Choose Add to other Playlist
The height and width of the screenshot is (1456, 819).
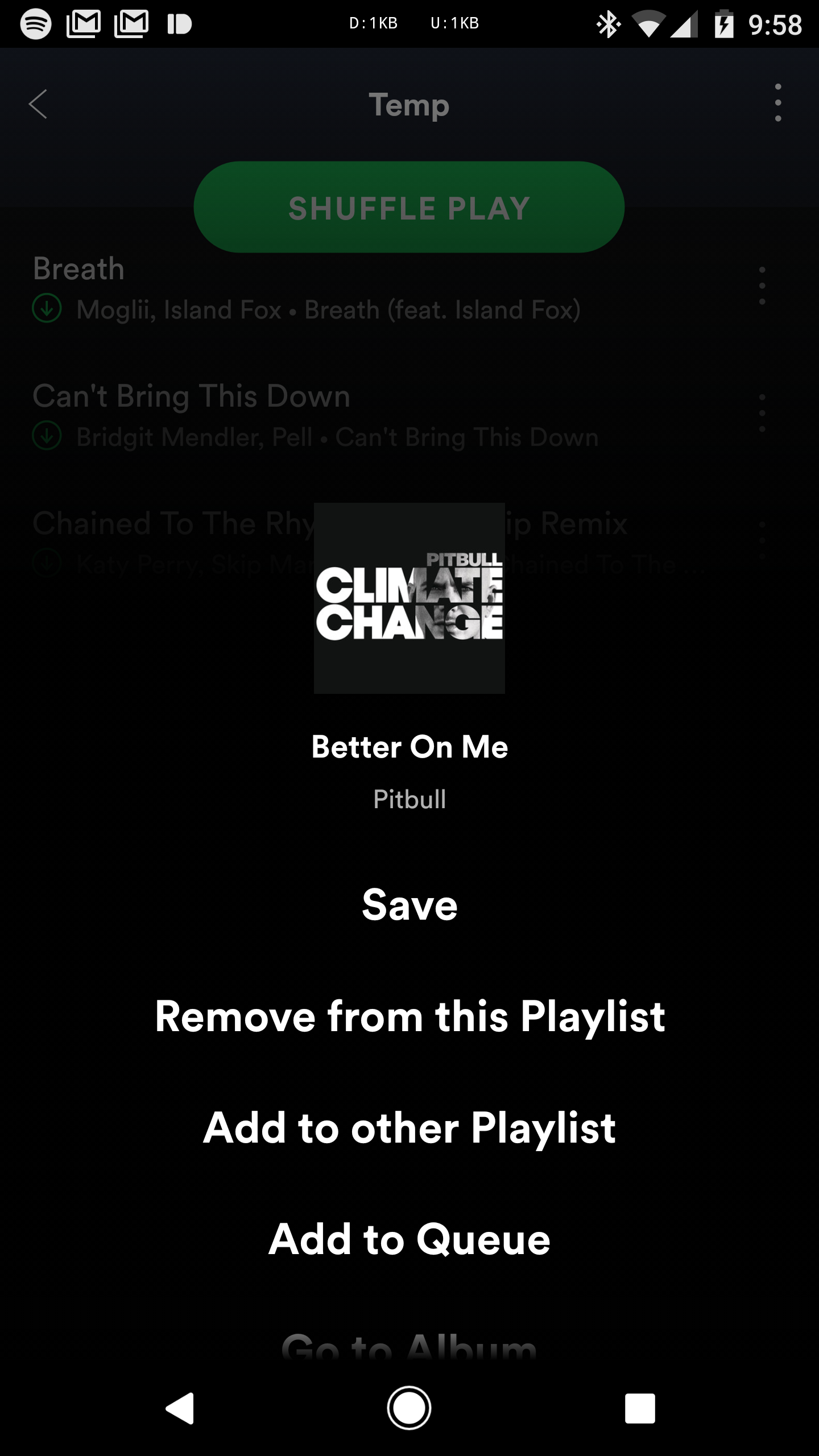click(x=409, y=1128)
